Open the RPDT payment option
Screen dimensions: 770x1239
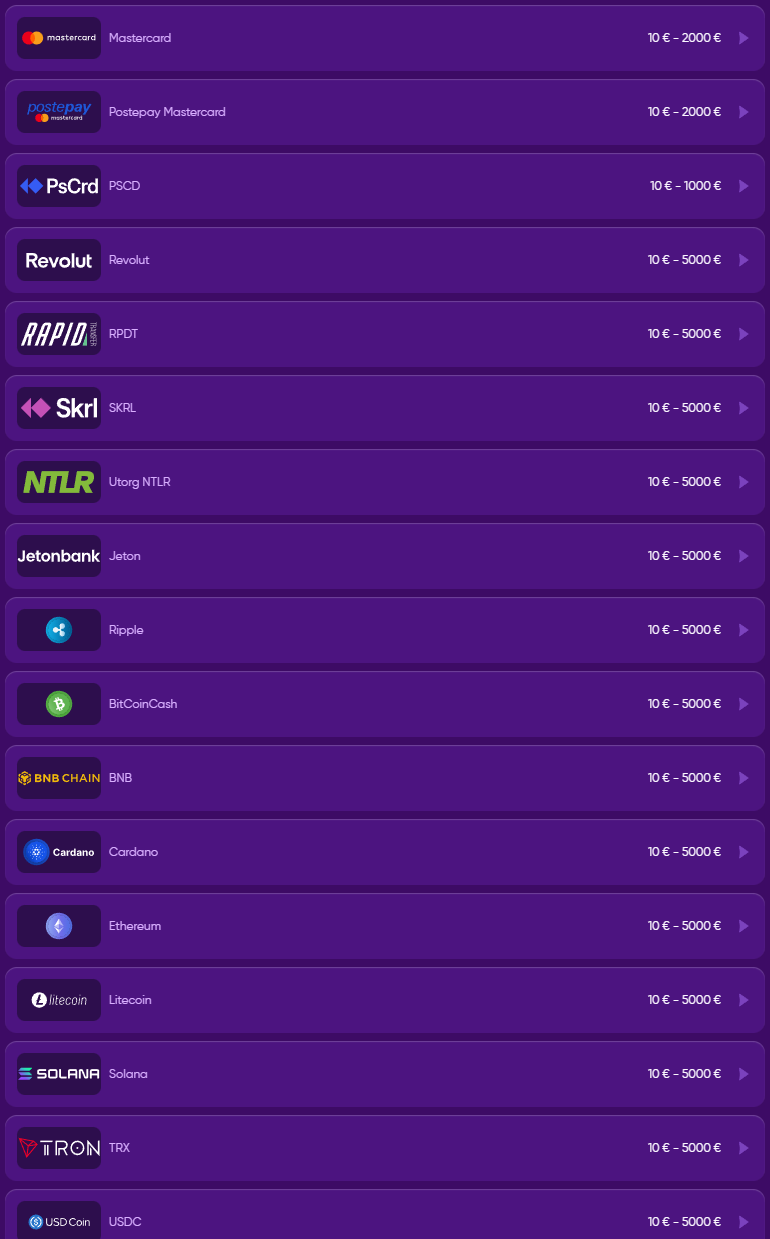coord(384,334)
